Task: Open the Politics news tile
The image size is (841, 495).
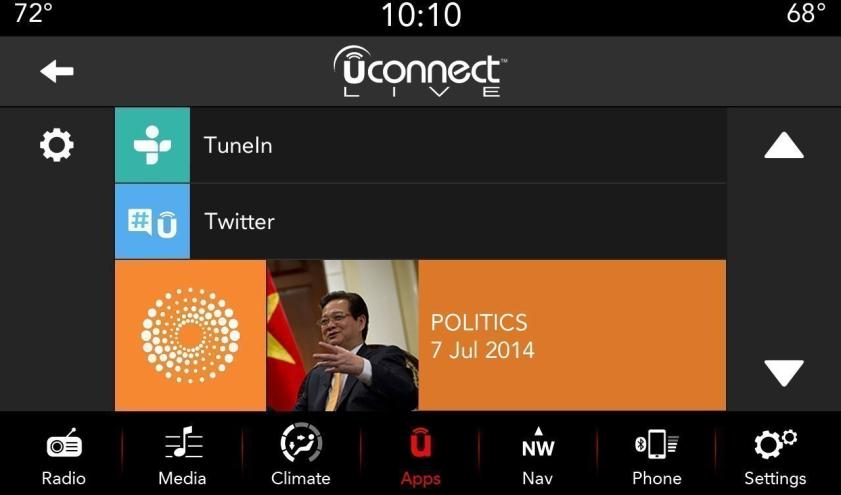Action: (x=420, y=336)
